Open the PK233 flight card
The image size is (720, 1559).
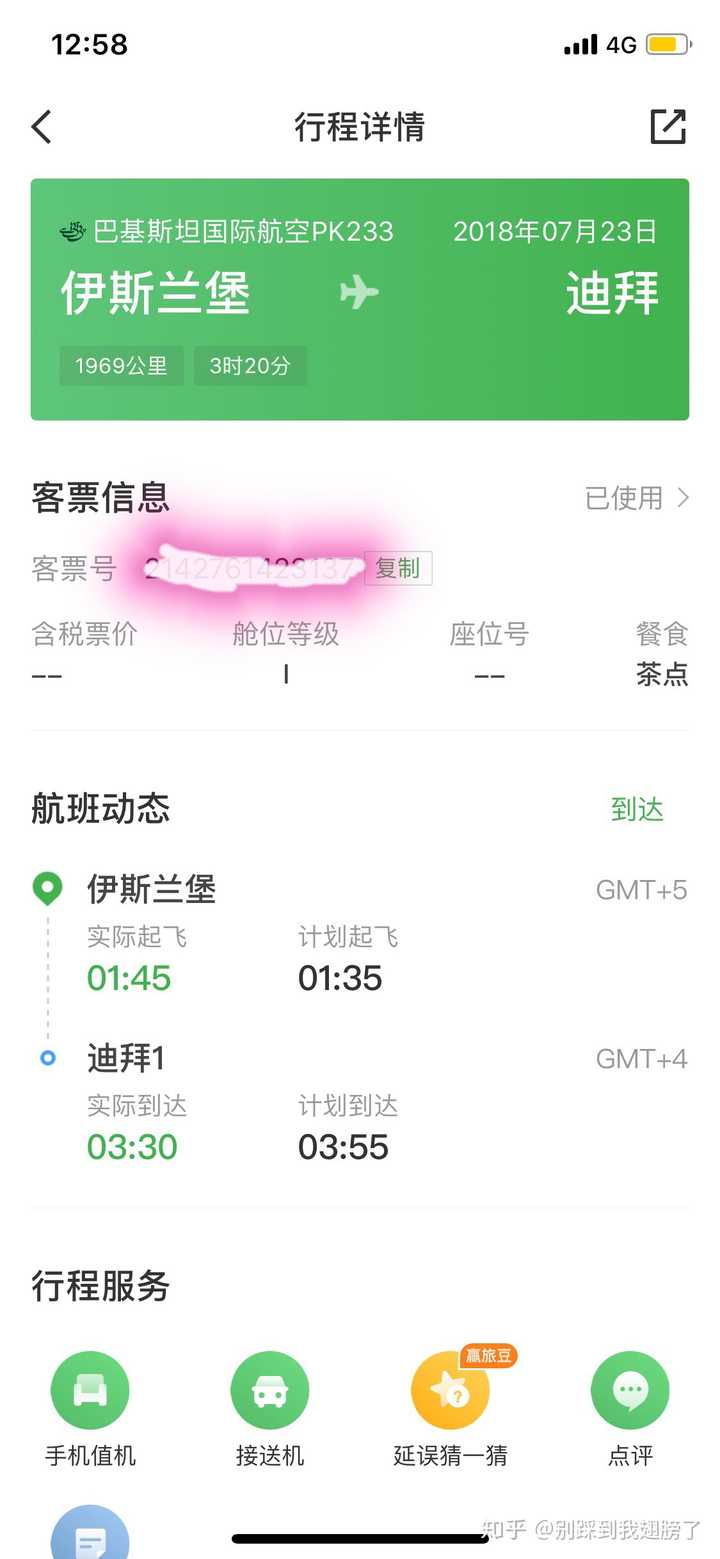coord(360,299)
